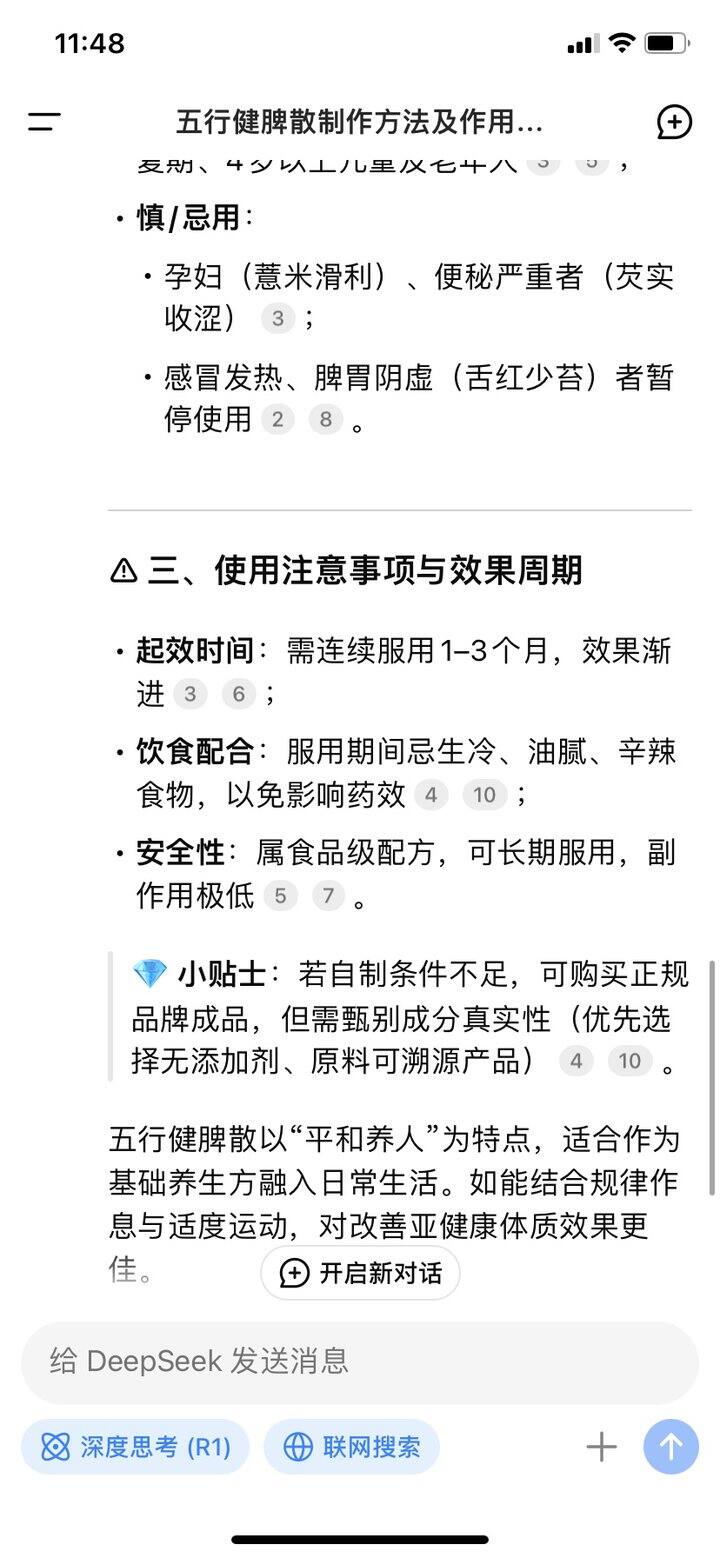Open the sidebar menu
The height and width of the screenshot is (1558, 720).
pos(44,122)
